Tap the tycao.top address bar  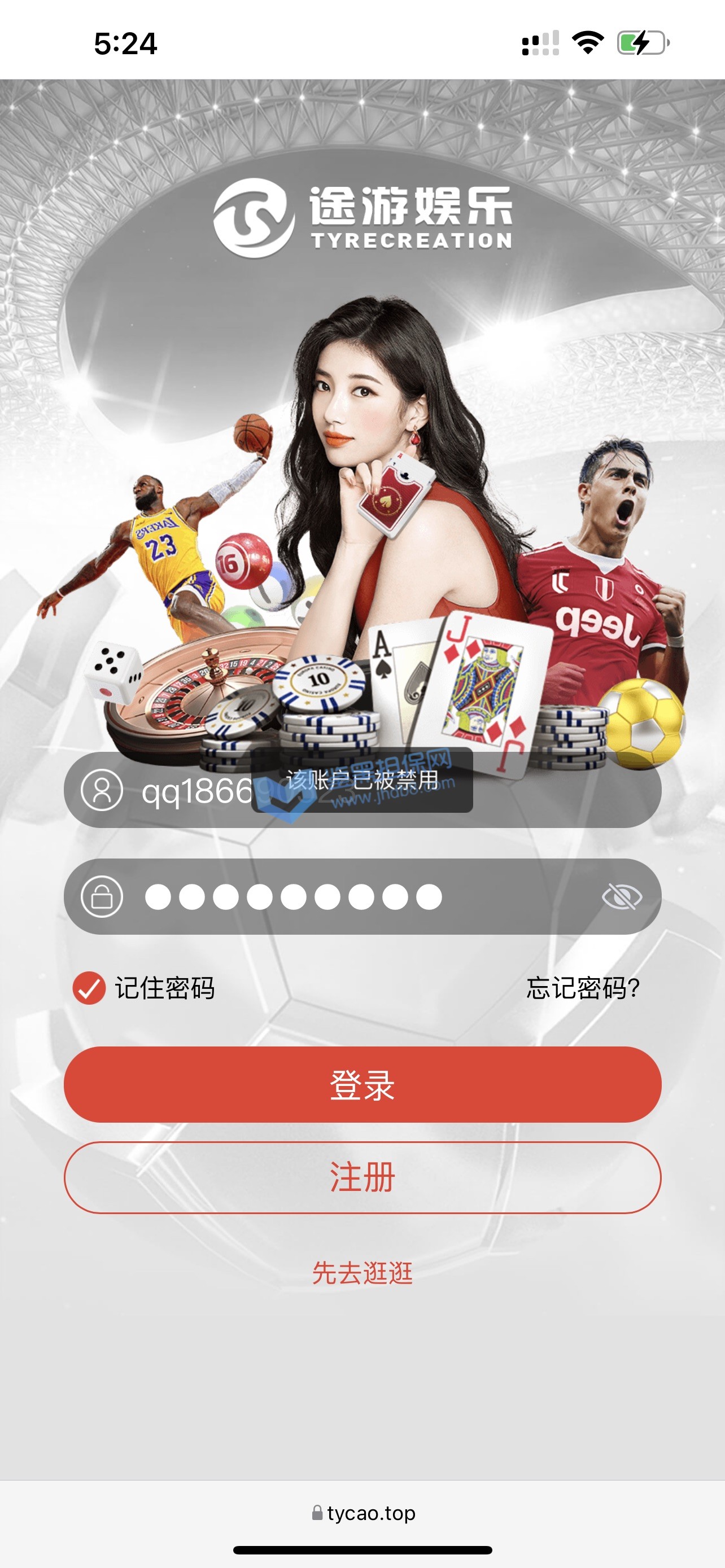click(364, 1513)
